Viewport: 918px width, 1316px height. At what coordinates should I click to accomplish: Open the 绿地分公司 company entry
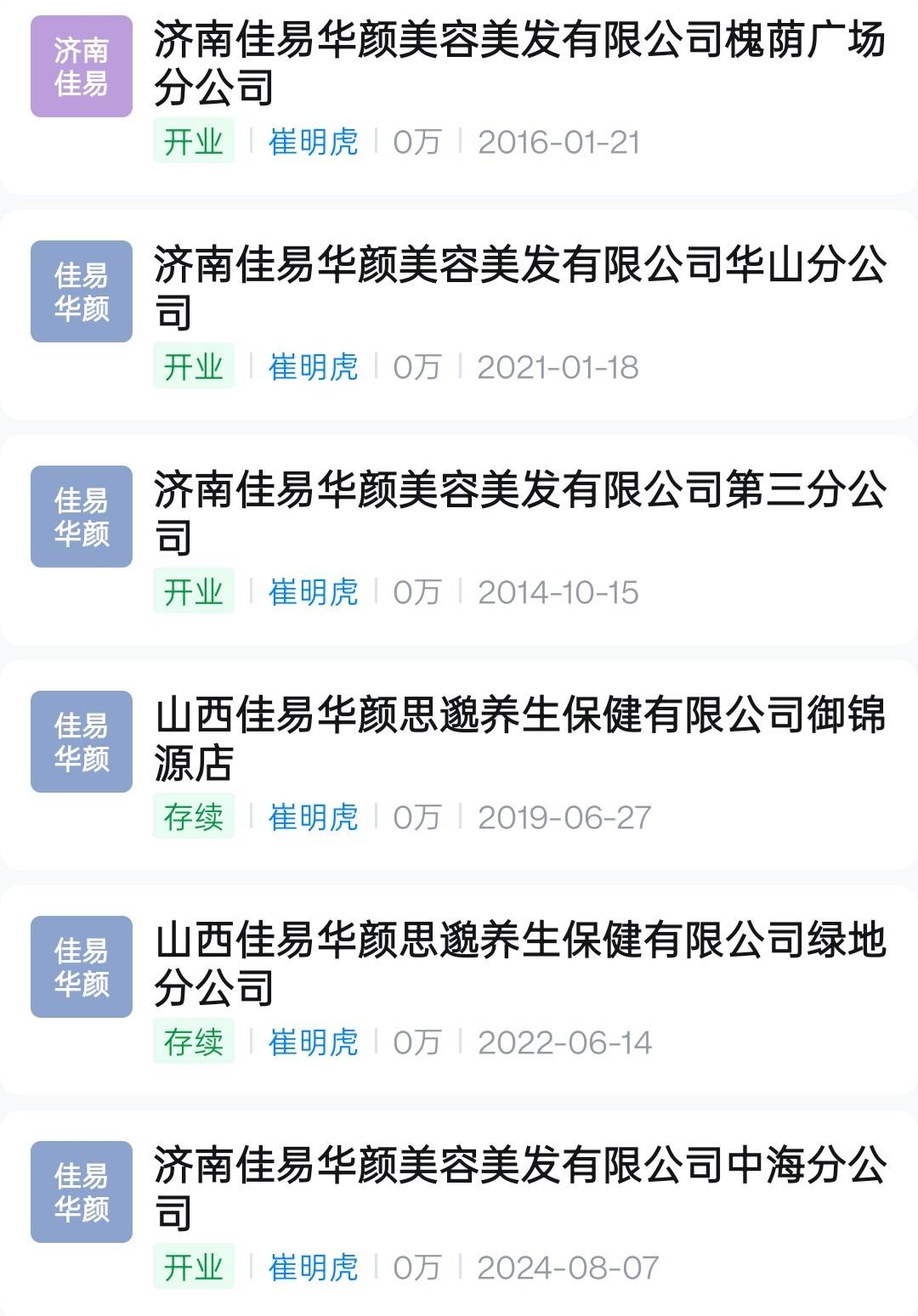tap(518, 963)
